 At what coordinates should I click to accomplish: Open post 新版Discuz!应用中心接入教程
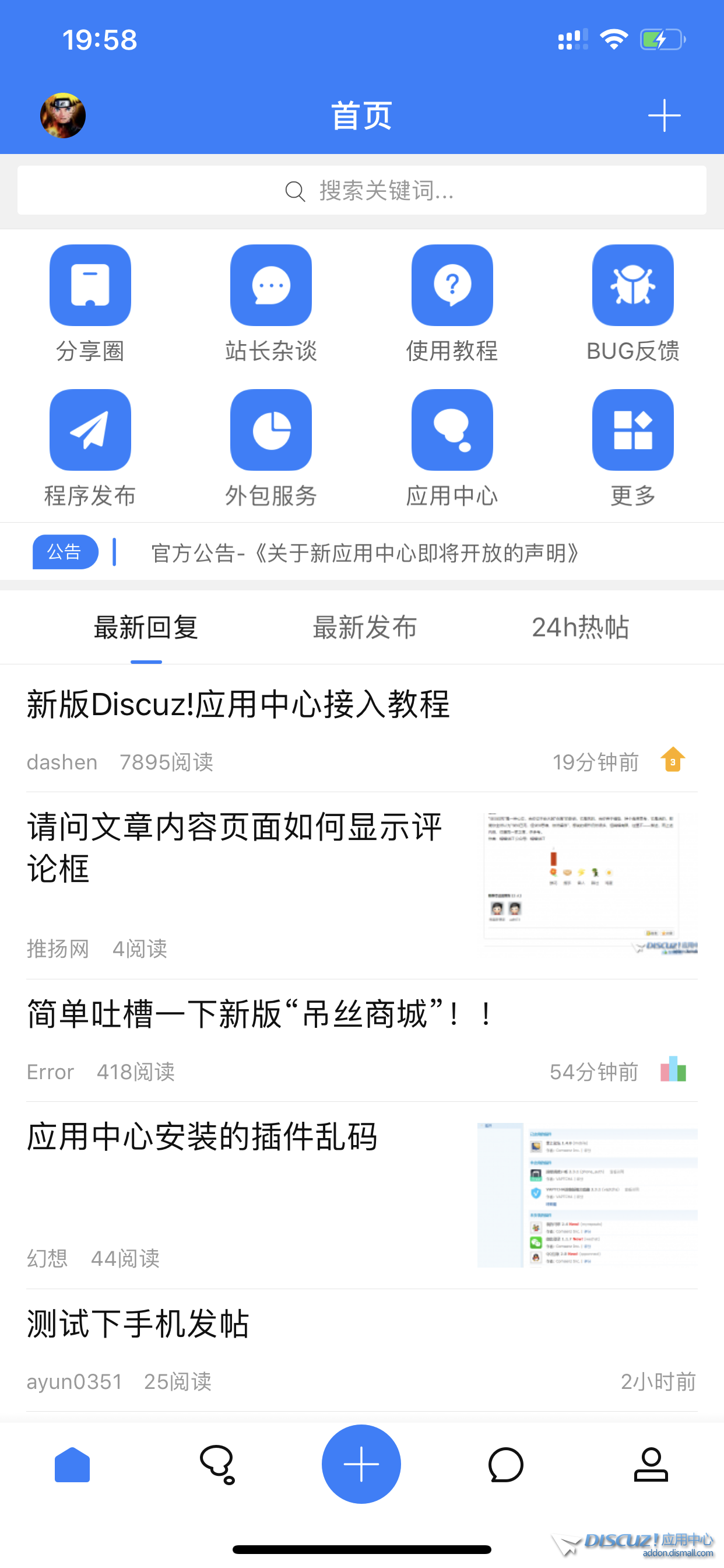238,705
